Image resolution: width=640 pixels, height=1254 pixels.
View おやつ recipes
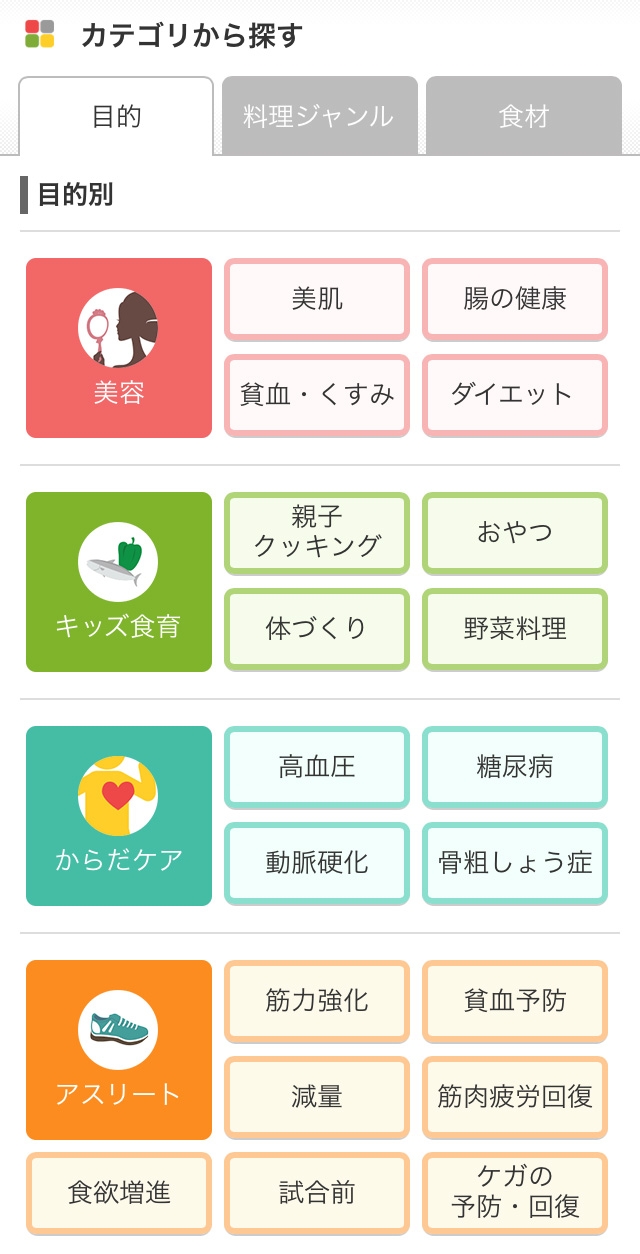(515, 532)
